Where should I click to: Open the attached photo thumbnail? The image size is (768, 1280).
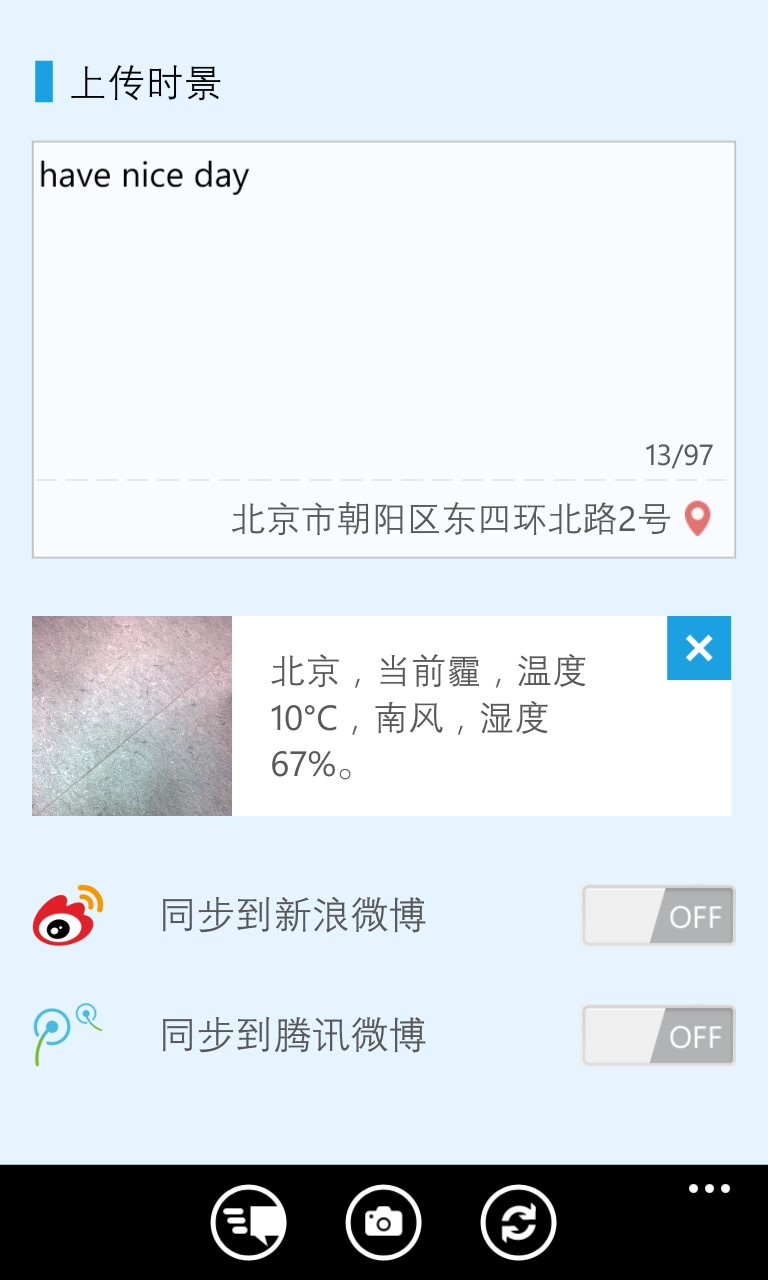[x=132, y=716]
